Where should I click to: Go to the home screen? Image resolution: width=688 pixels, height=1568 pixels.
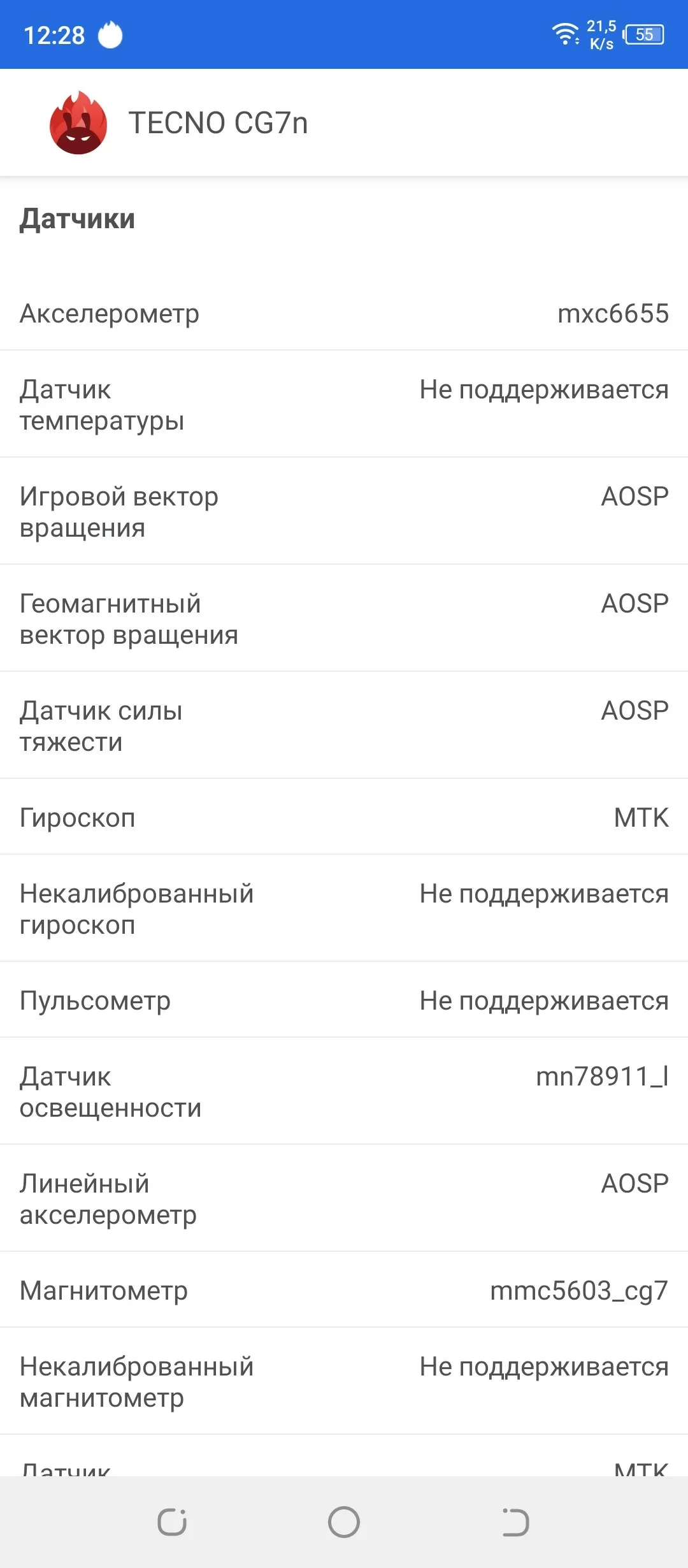[344, 1522]
